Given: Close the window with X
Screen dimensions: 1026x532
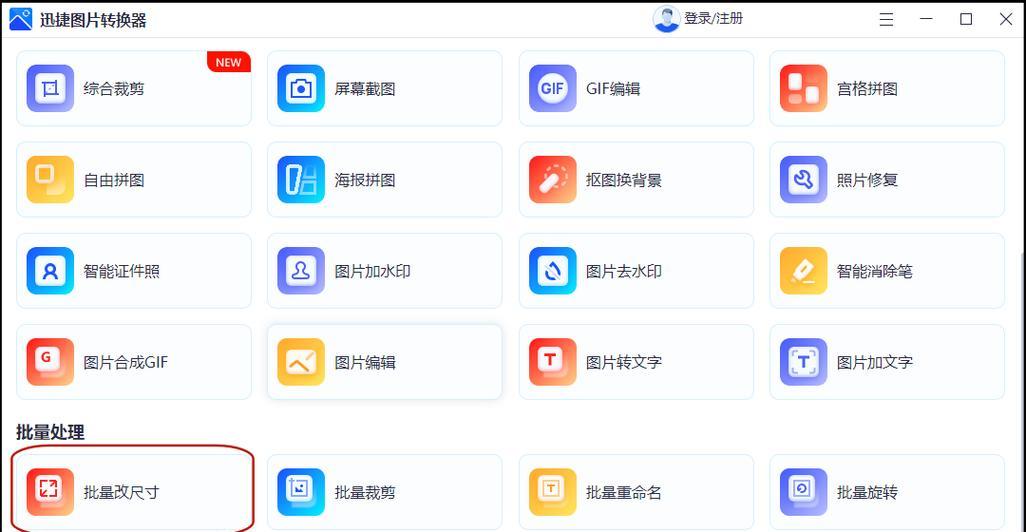Looking at the screenshot, I should [1006, 19].
